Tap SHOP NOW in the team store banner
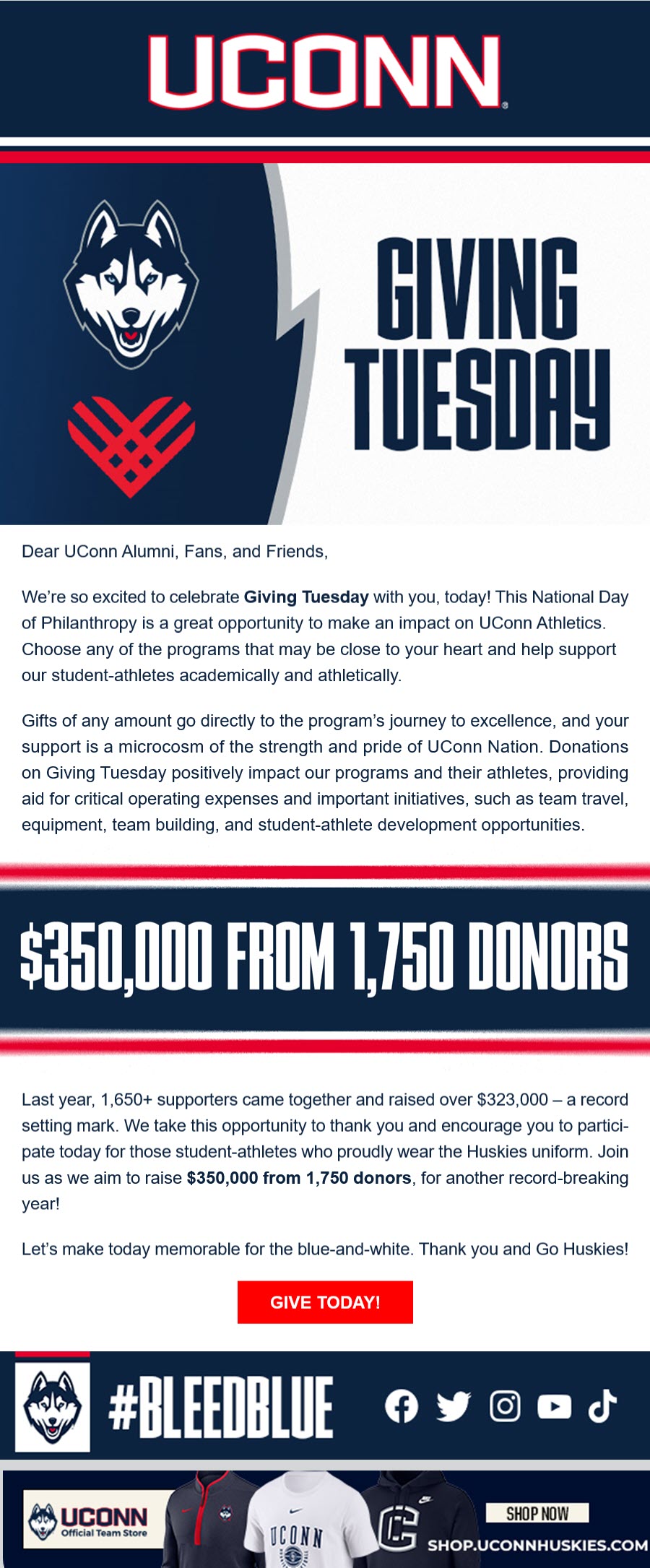 pyautogui.click(x=537, y=1513)
